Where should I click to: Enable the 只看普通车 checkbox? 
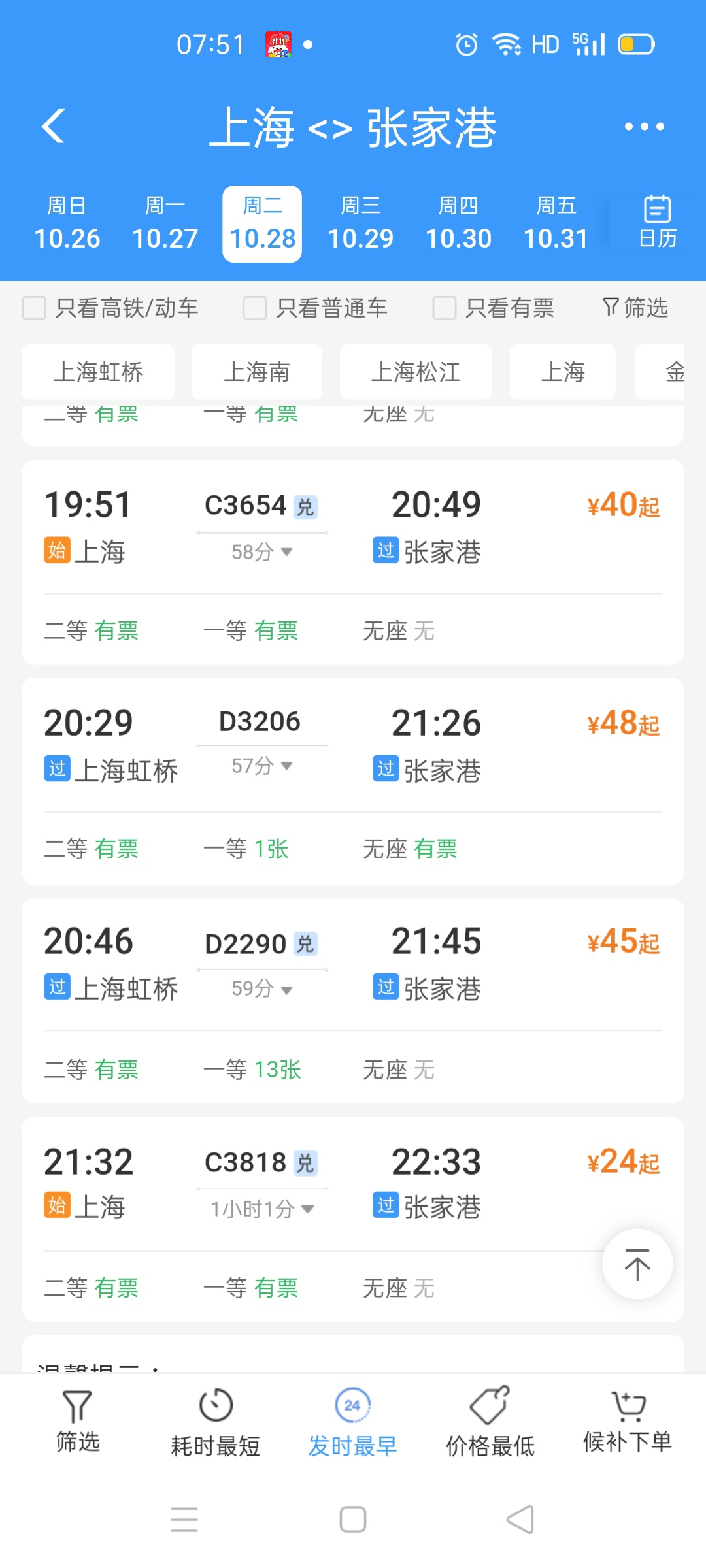[x=255, y=308]
